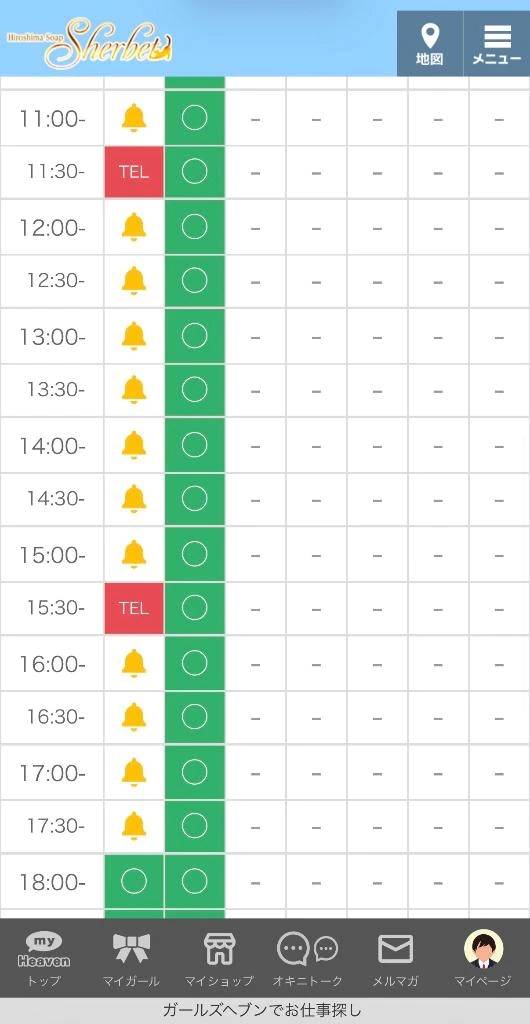Open the メニュー hamburger menu

pyautogui.click(x=497, y=43)
